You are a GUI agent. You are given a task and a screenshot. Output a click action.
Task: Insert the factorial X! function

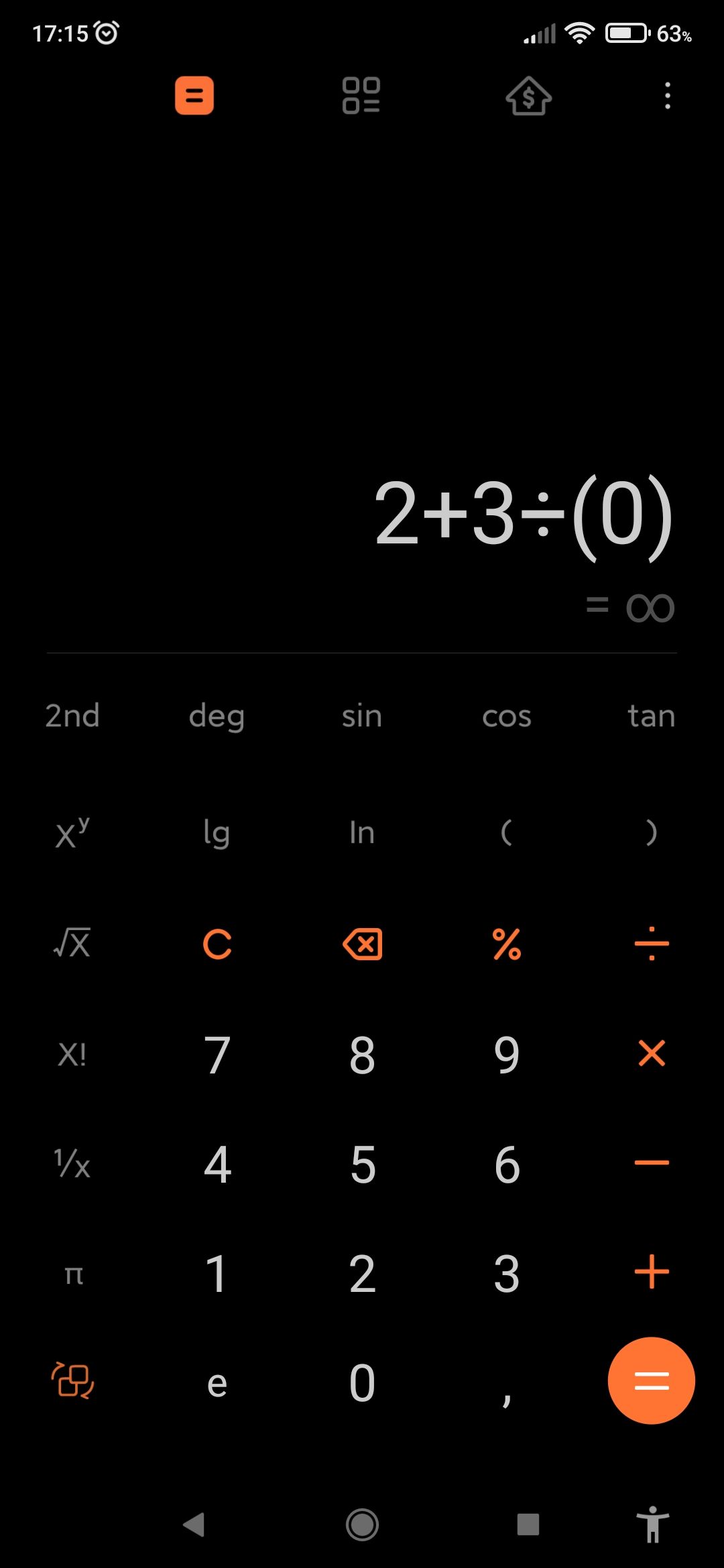click(x=72, y=1055)
